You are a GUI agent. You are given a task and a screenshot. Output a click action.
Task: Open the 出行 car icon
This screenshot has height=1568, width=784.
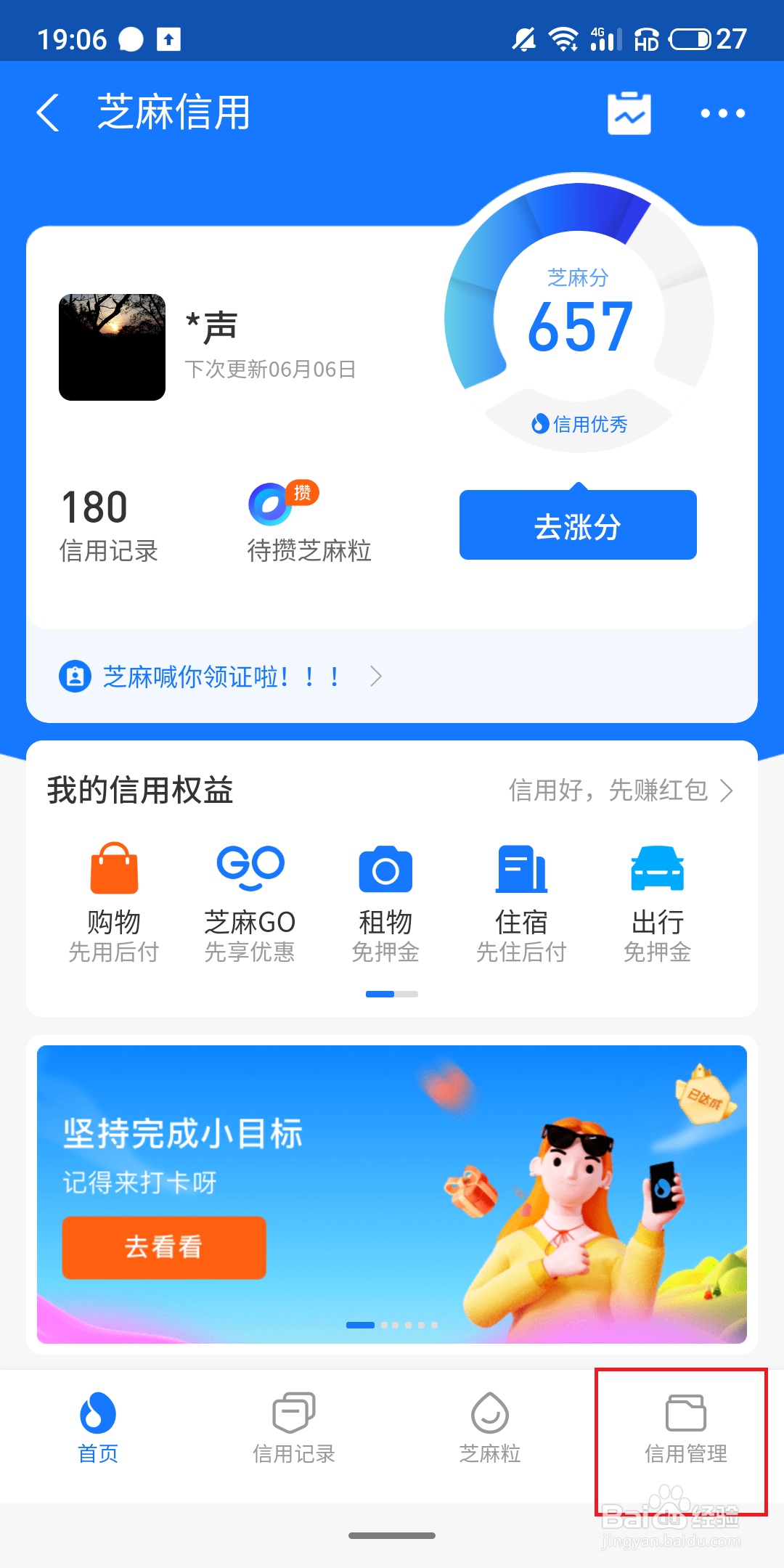pos(658,869)
